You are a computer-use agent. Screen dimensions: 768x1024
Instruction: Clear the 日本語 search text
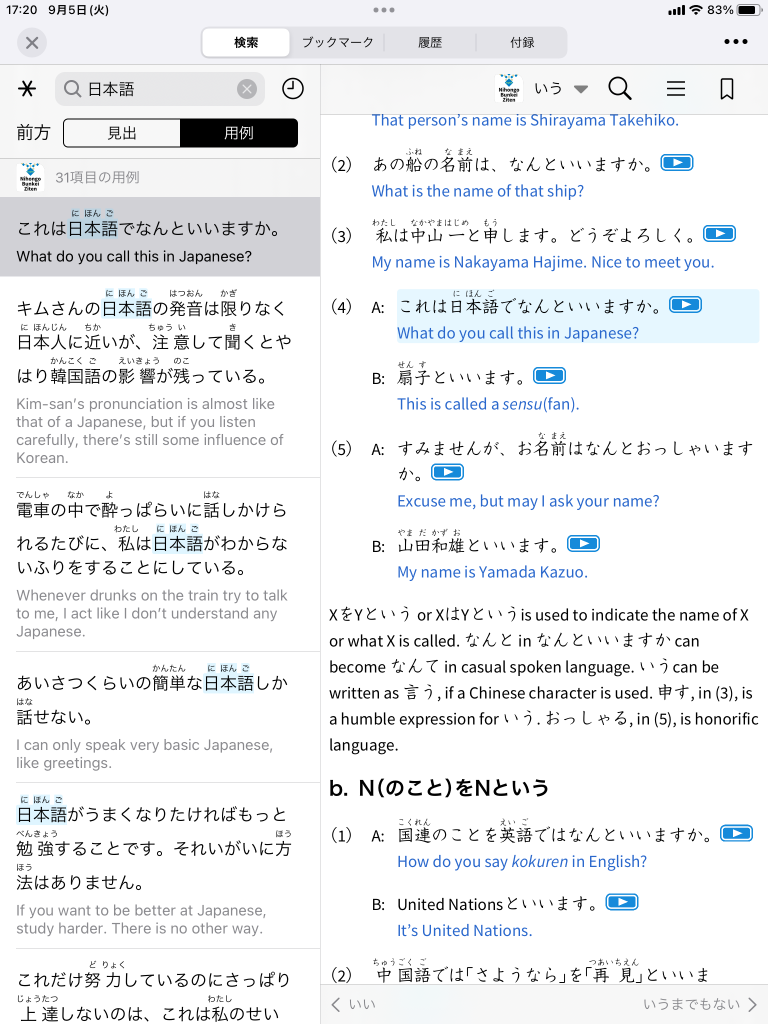[x=247, y=89]
